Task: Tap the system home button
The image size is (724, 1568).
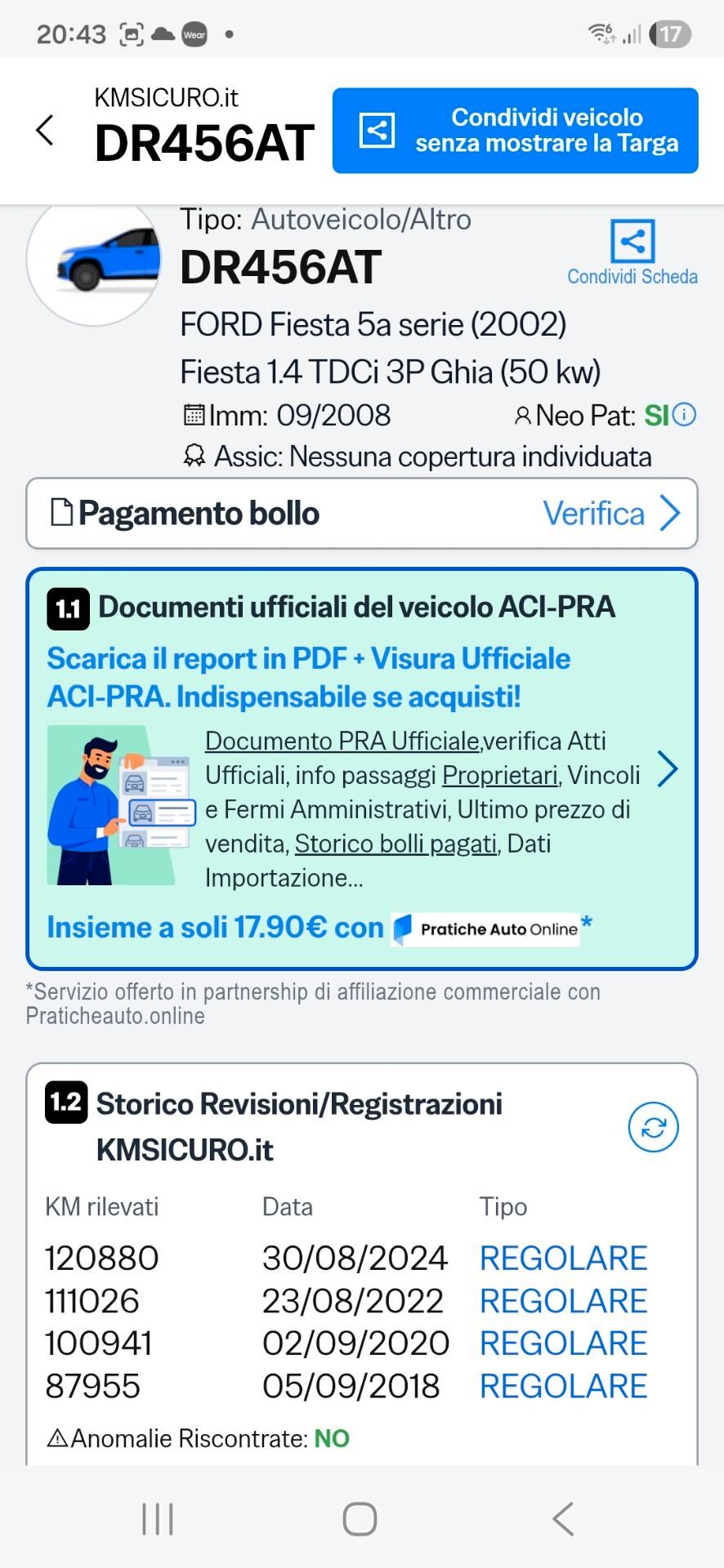Action: [360, 1519]
